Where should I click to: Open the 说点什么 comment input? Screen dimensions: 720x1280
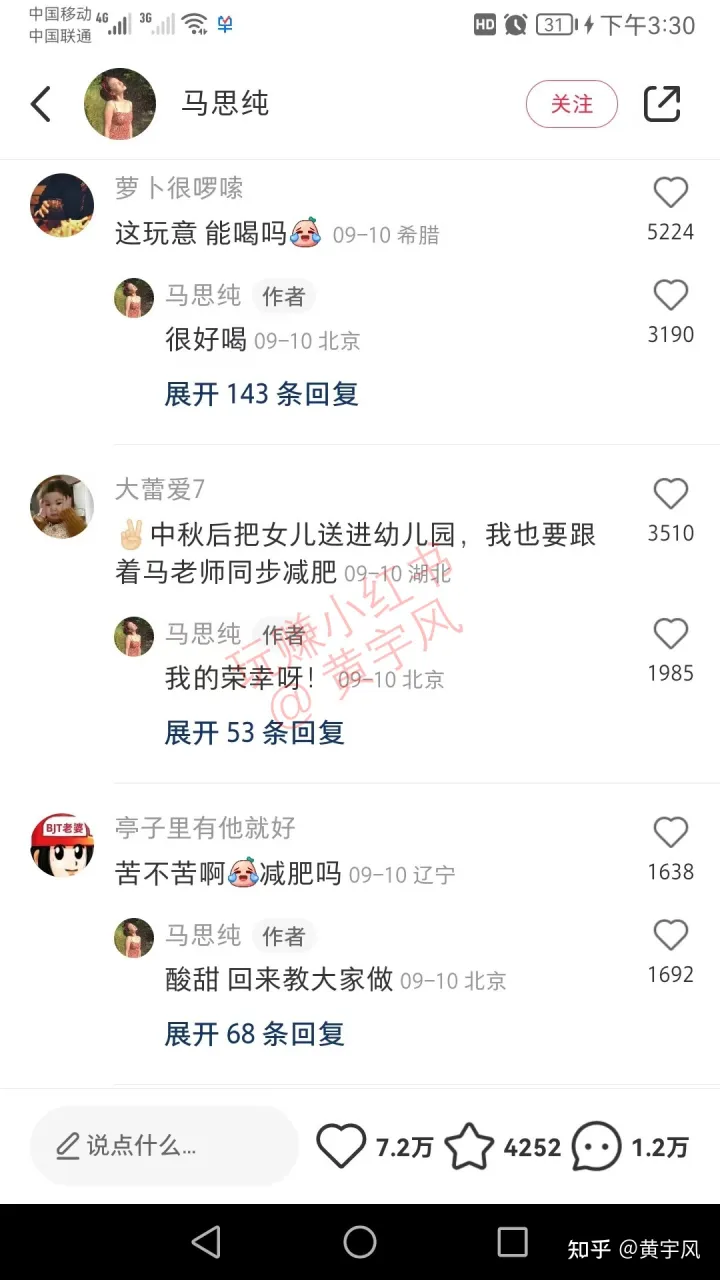[x=165, y=1146]
